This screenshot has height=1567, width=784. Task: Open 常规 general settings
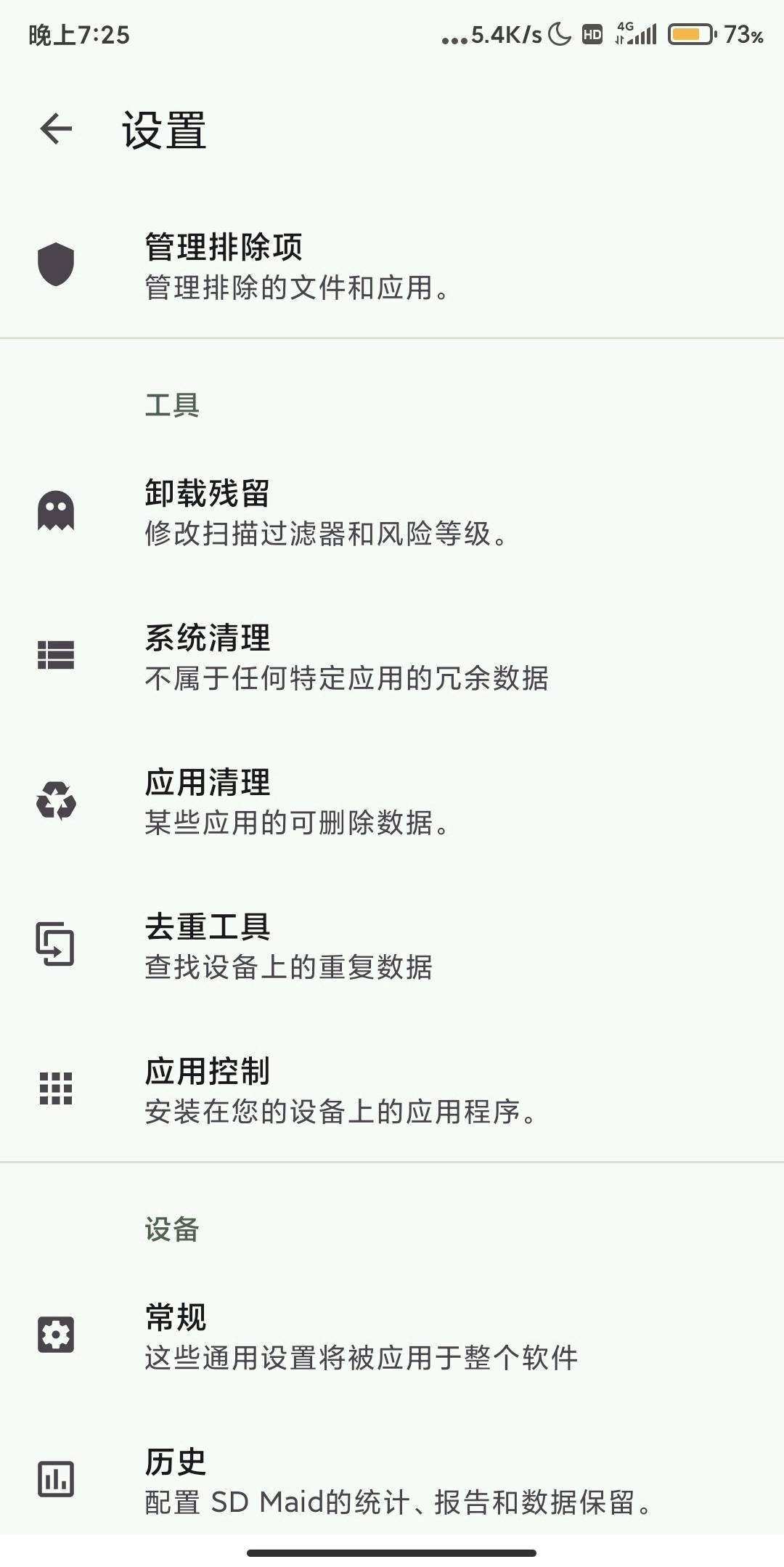(x=392, y=1336)
